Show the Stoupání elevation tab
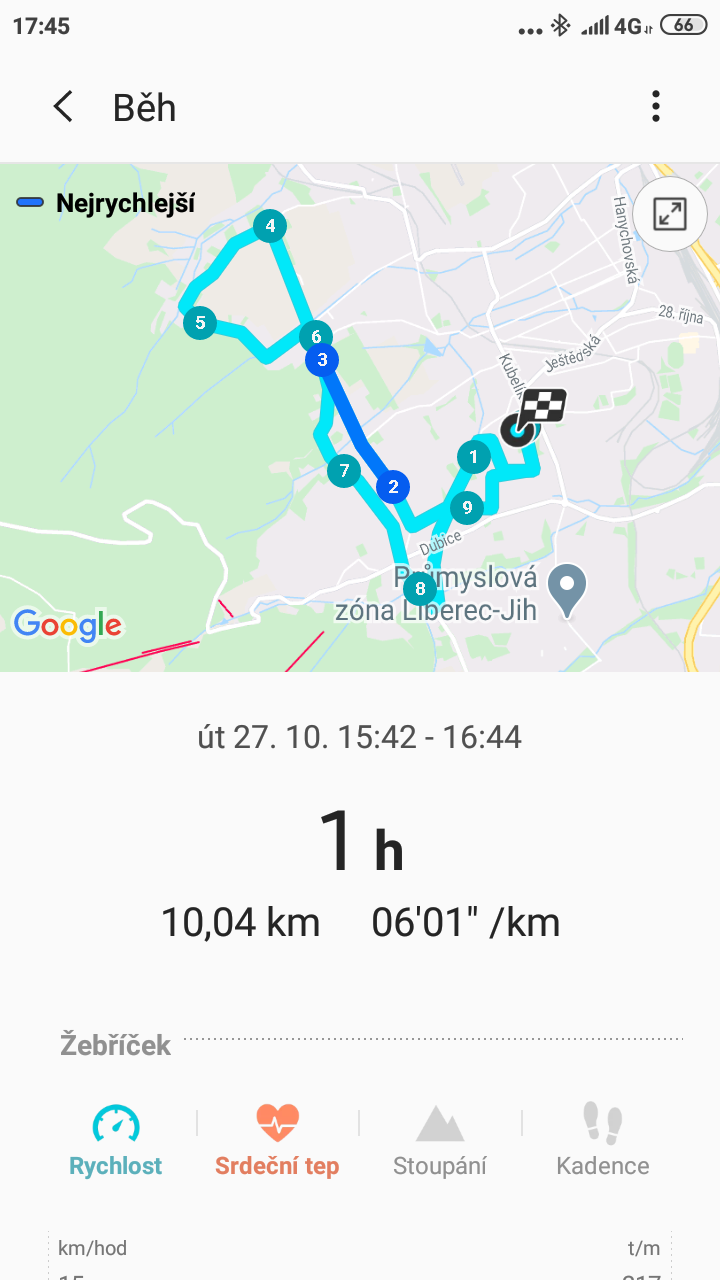The width and height of the screenshot is (720, 1280). pos(440,1140)
